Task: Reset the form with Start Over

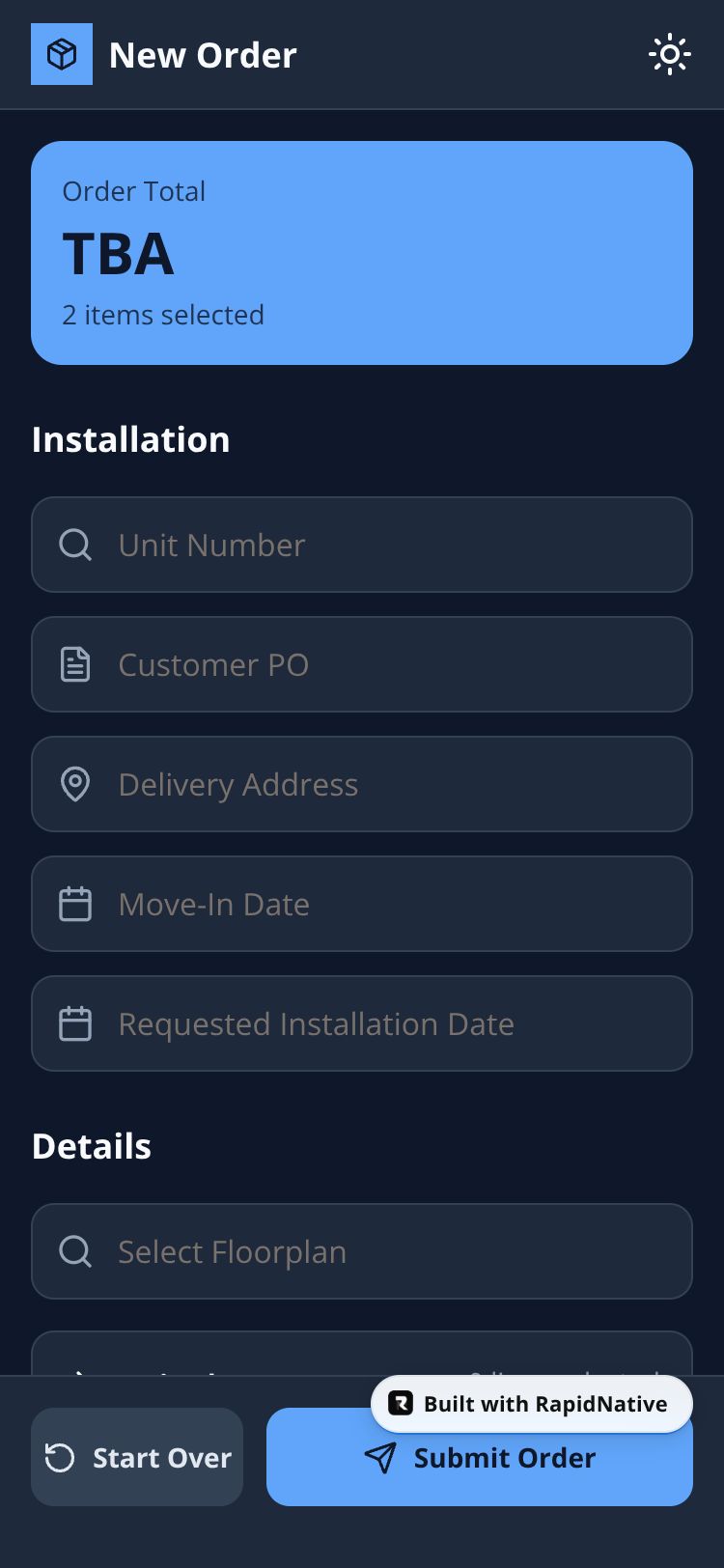Action: [x=137, y=1457]
